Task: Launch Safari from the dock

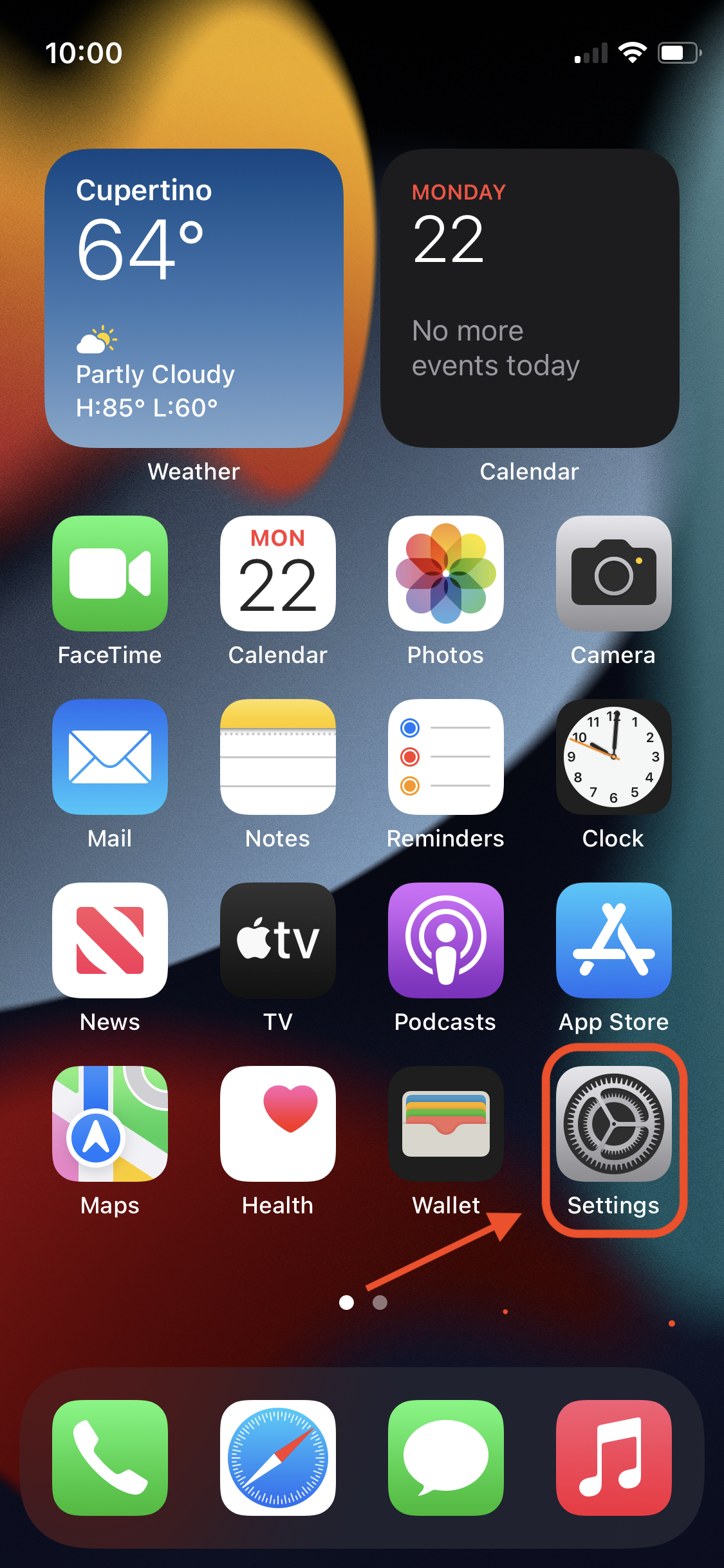Action: pyautogui.click(x=278, y=1457)
